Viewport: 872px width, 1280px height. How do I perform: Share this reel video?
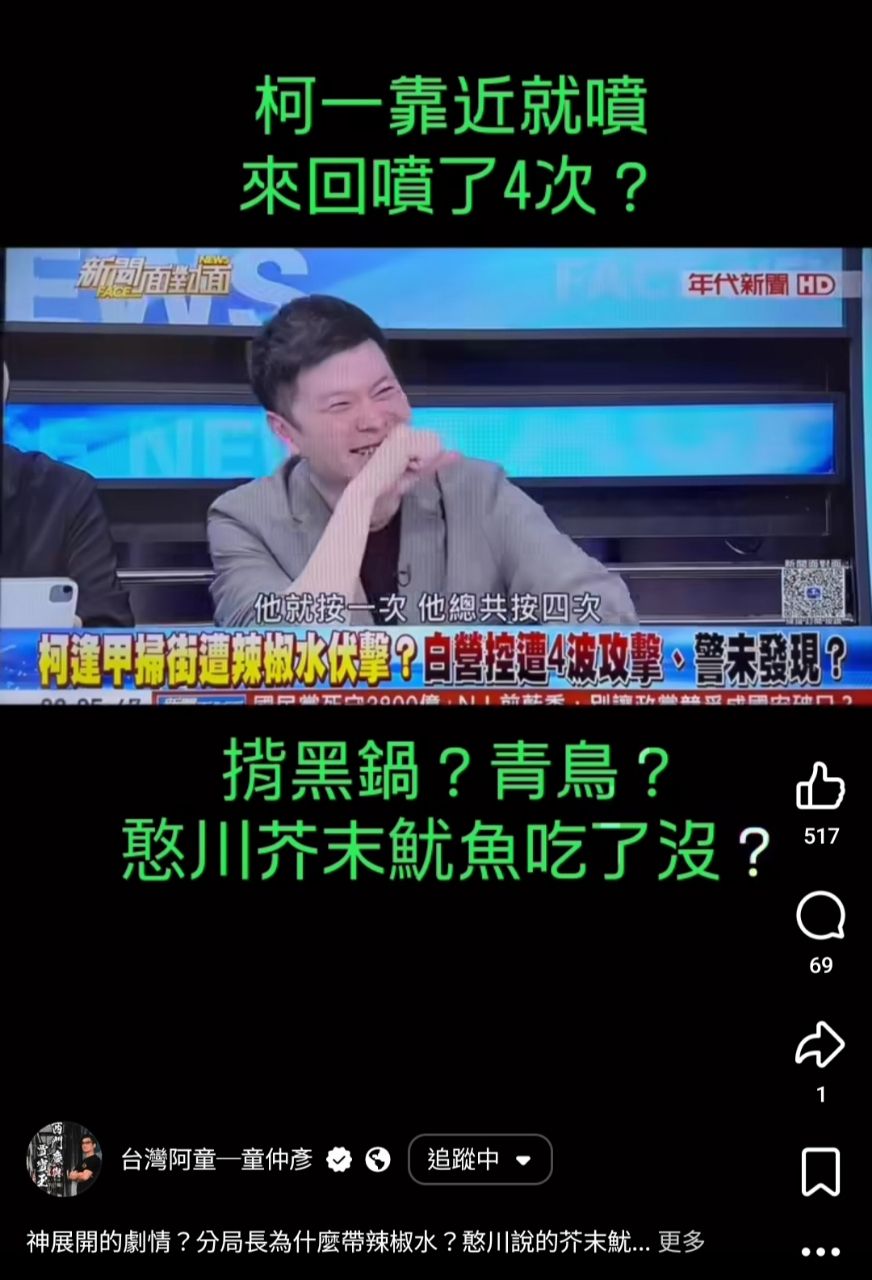tap(820, 1045)
